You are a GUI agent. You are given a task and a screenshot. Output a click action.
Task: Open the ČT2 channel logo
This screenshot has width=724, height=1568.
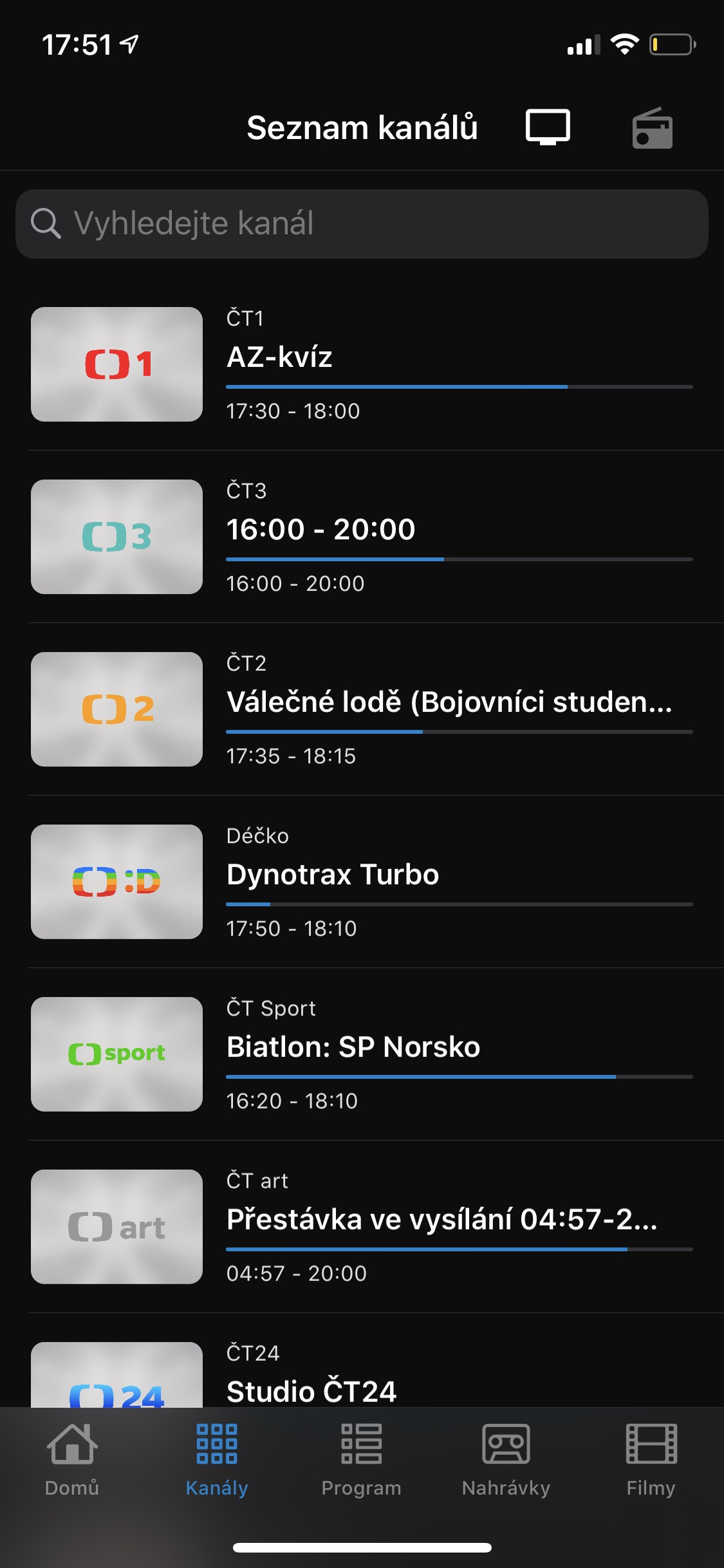(x=116, y=709)
